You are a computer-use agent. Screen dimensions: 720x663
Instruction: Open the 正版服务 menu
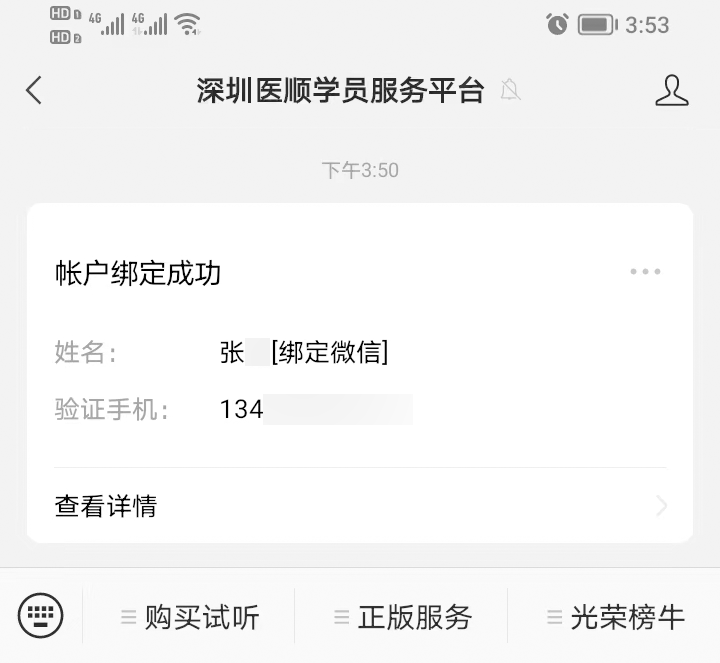[x=402, y=617]
